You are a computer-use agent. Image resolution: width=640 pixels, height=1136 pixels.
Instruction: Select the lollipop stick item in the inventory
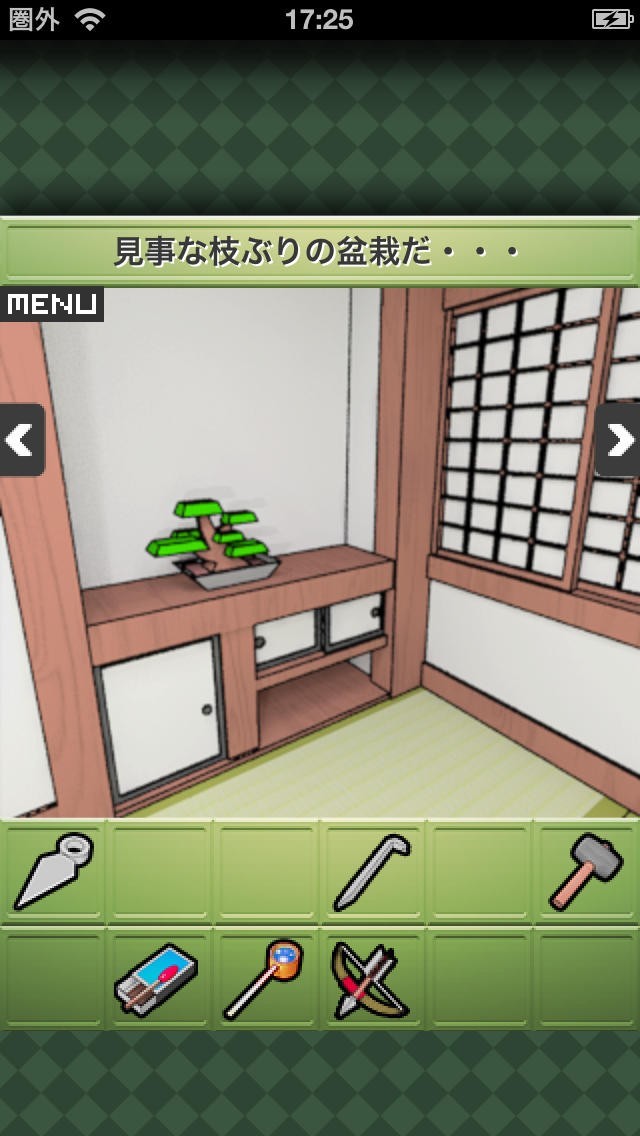[265, 979]
